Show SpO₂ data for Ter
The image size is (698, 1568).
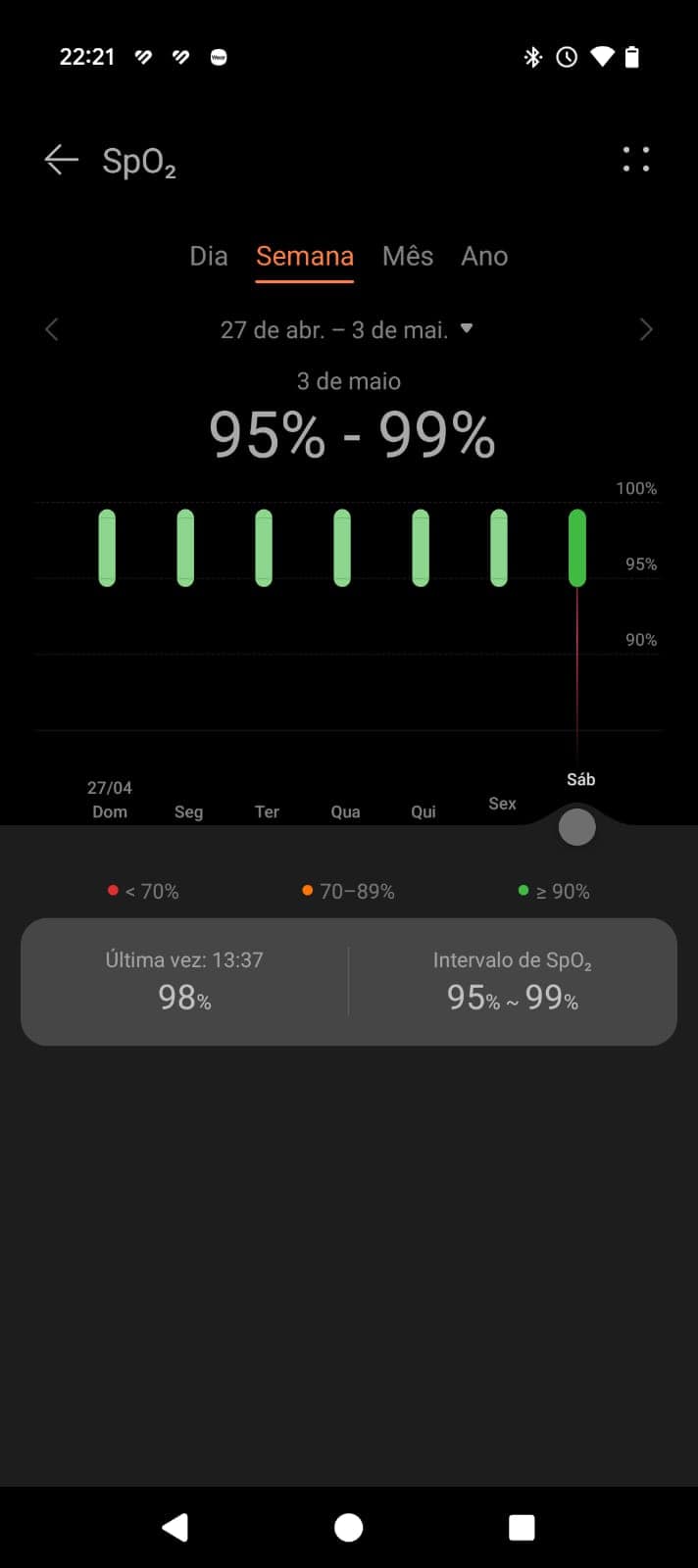[264, 548]
